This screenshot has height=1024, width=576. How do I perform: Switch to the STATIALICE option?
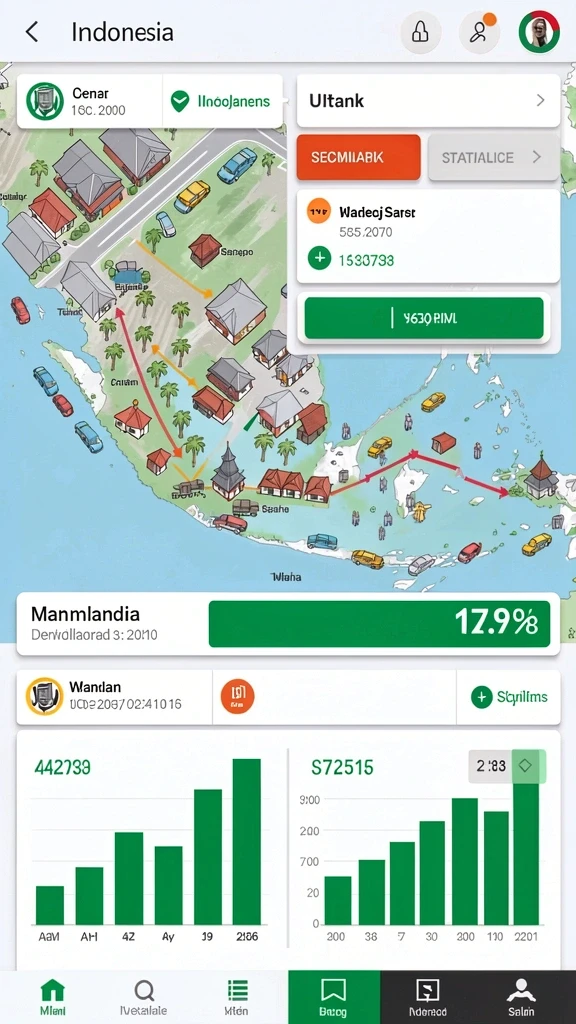pos(494,157)
